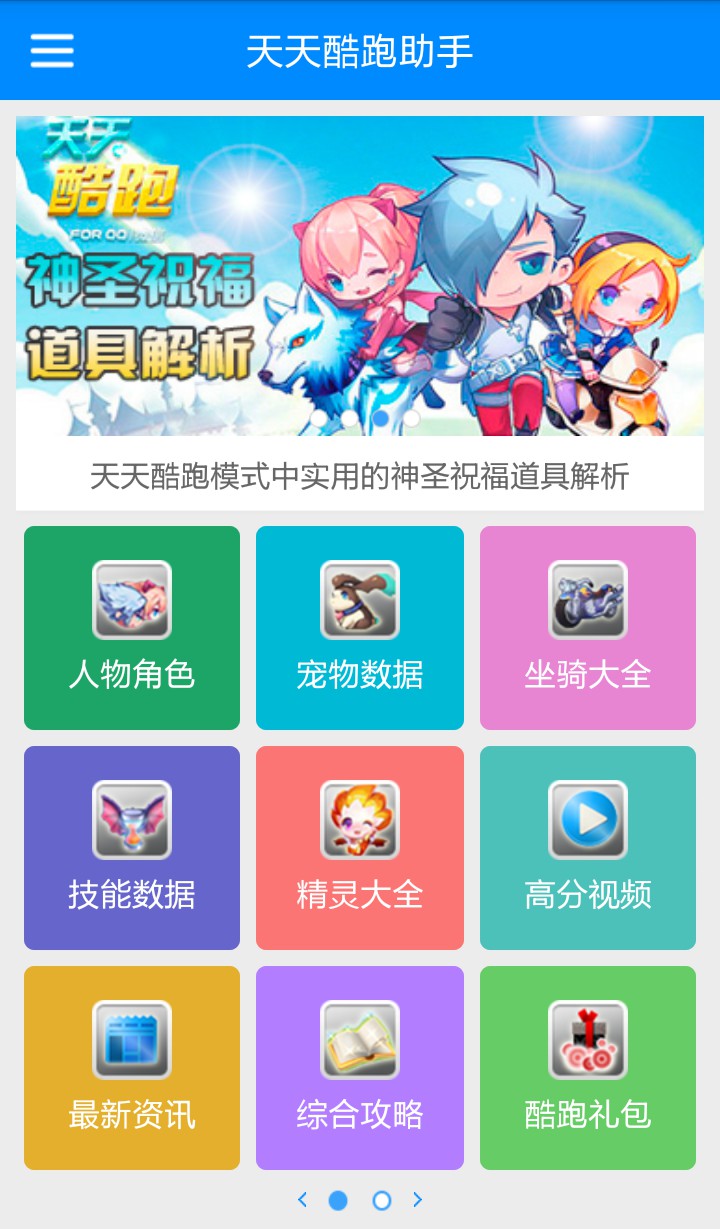Open the 综合攻略 tile
The height and width of the screenshot is (1229, 720).
pos(360,1068)
